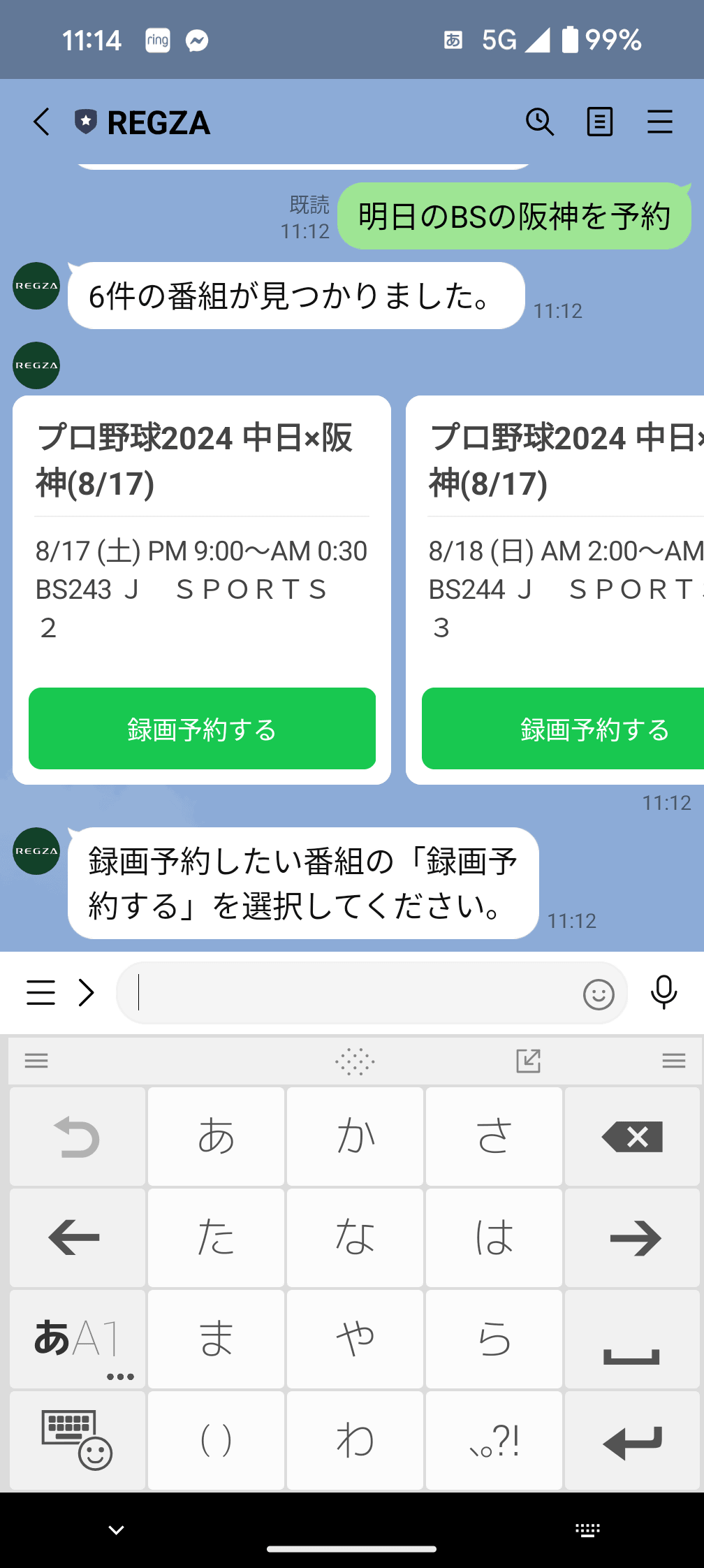704x1568 pixels.
Task: Tap the backspace key on the keyboard
Action: [633, 1137]
